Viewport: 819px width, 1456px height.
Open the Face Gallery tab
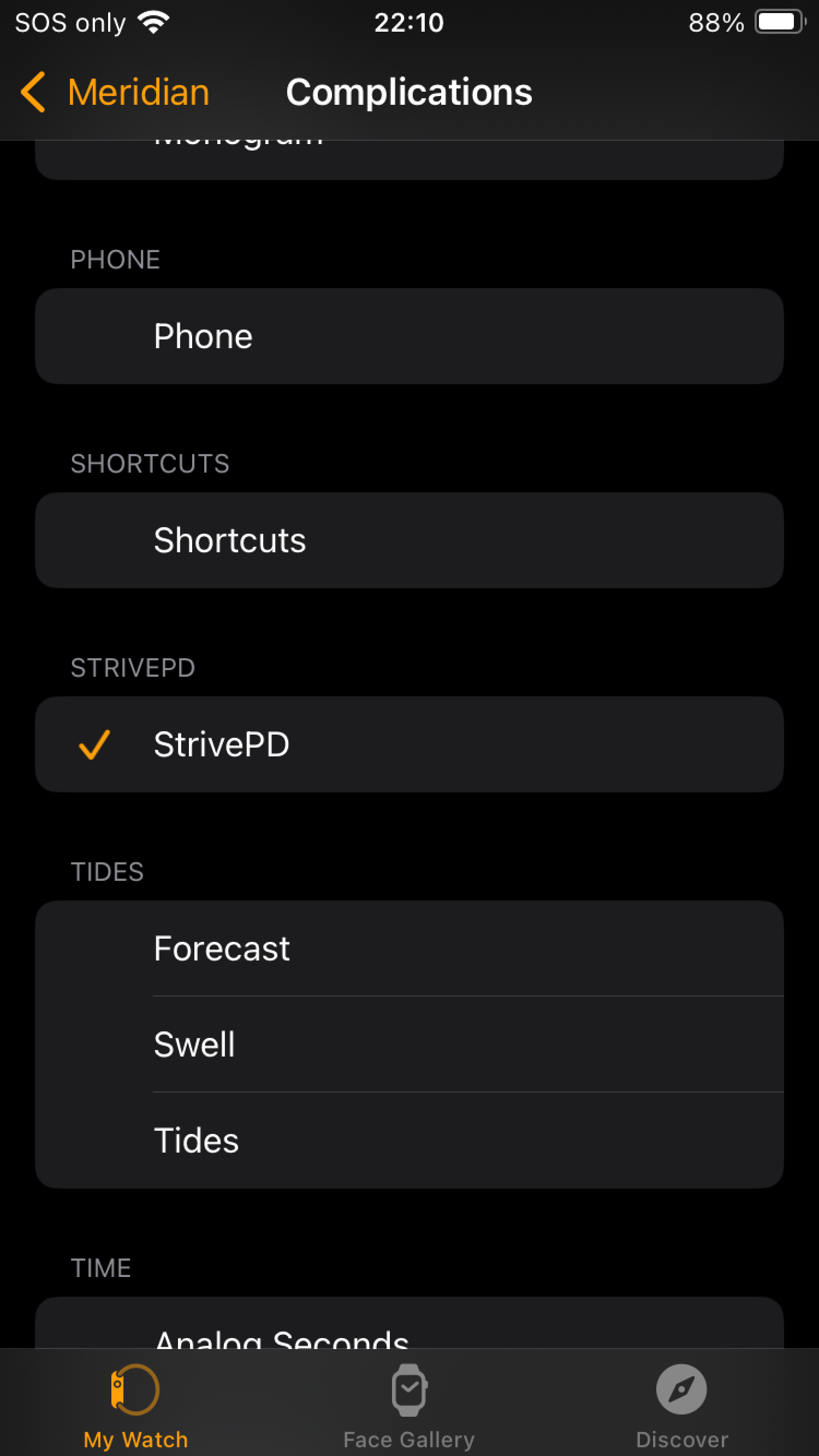click(409, 1405)
